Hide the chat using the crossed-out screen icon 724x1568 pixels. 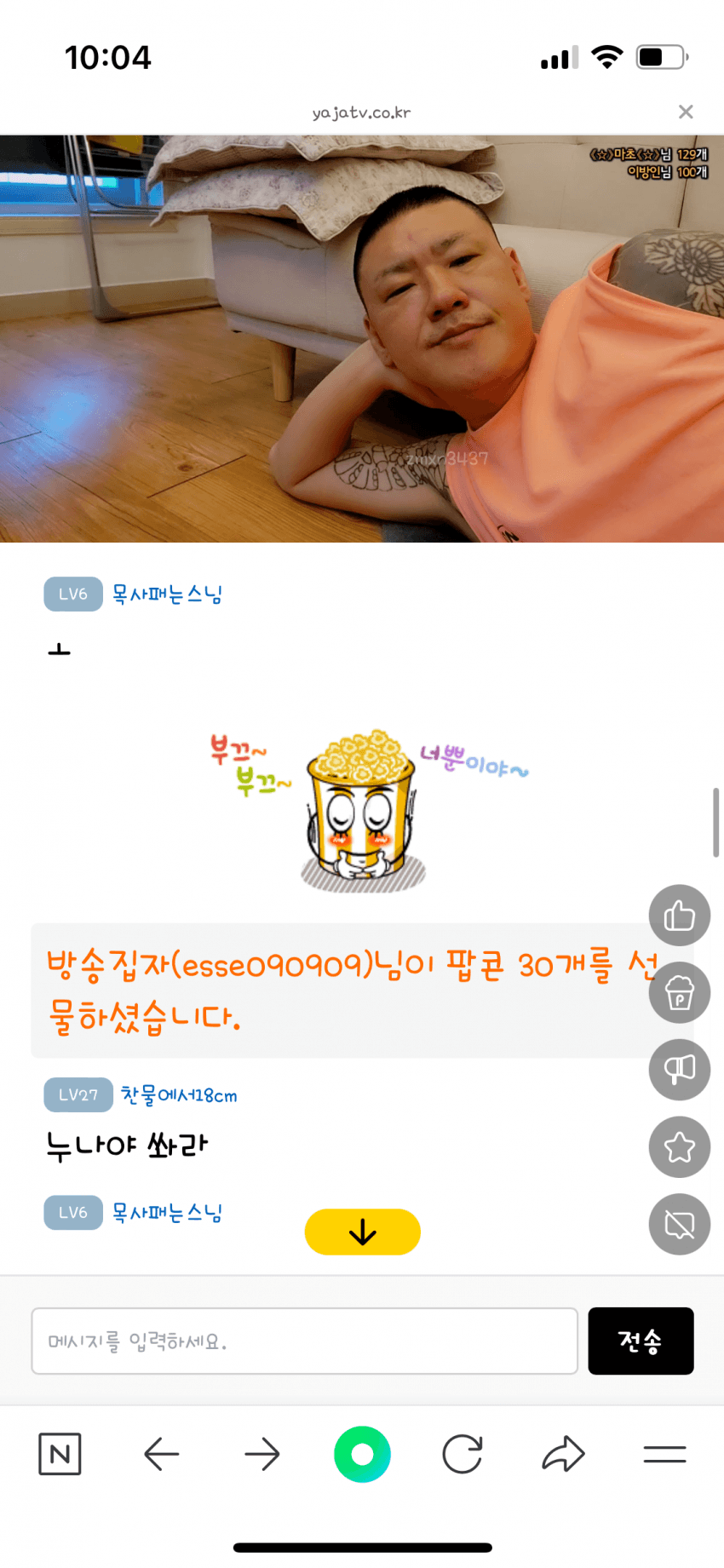[x=679, y=1225]
